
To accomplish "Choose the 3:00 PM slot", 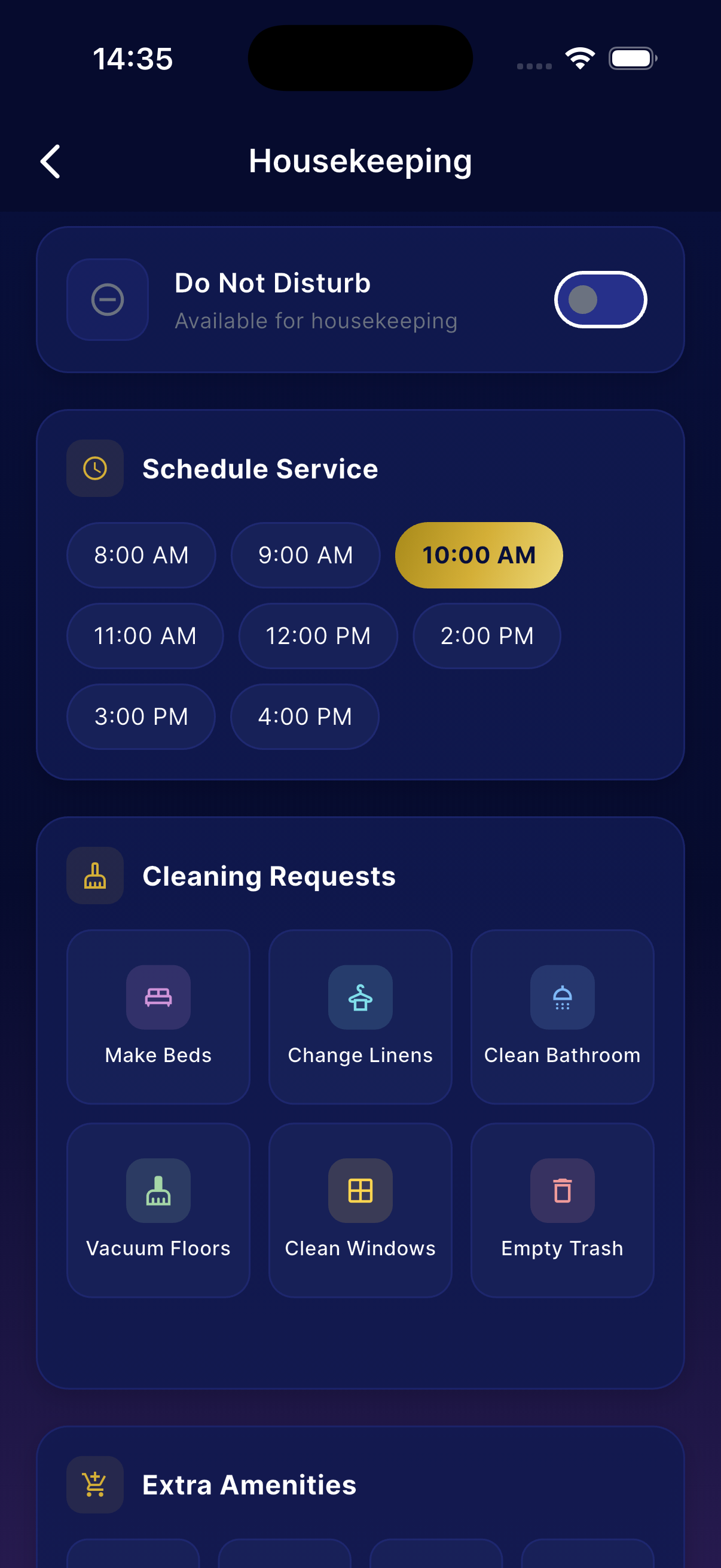I will coord(141,716).
